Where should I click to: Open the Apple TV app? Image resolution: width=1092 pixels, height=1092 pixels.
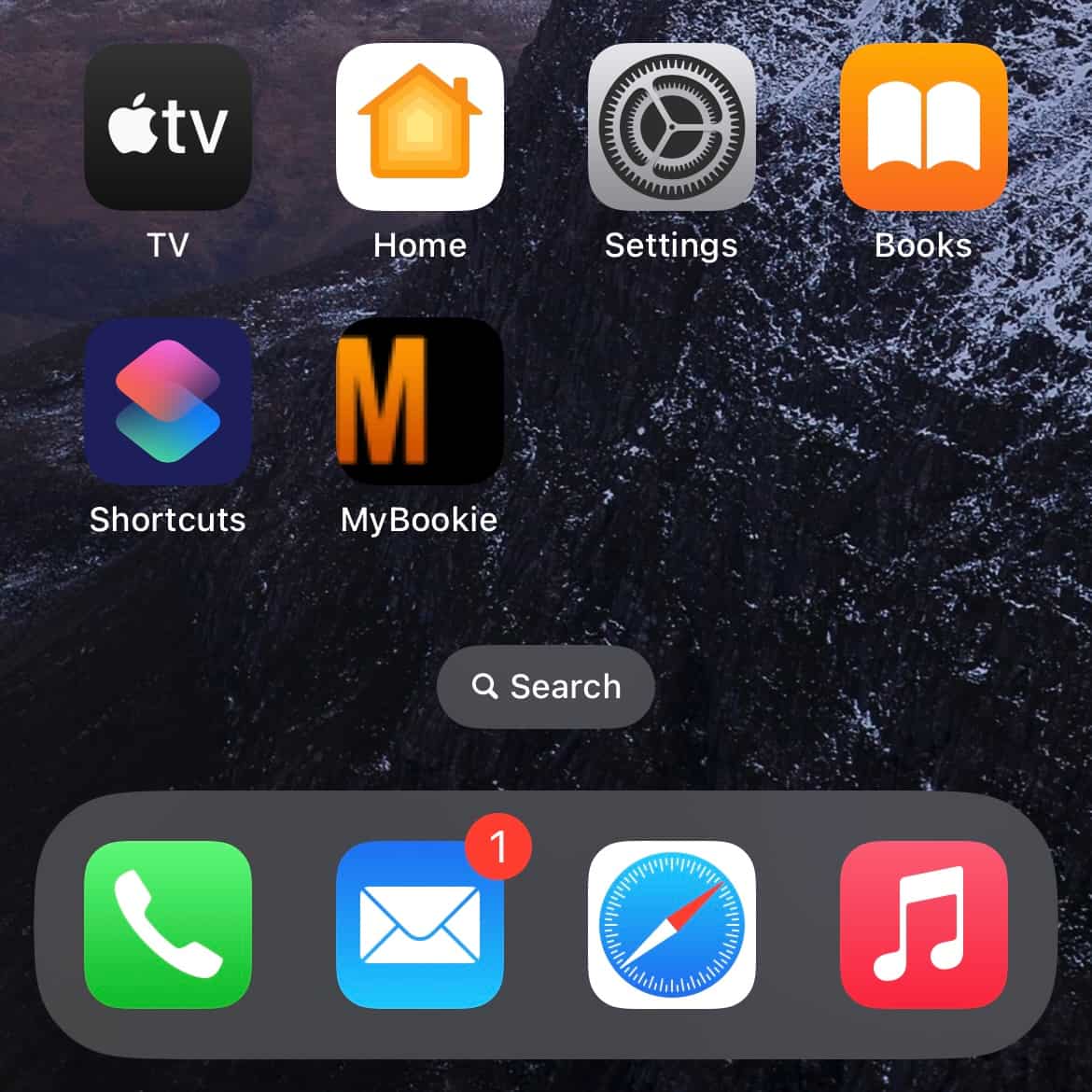(x=168, y=127)
